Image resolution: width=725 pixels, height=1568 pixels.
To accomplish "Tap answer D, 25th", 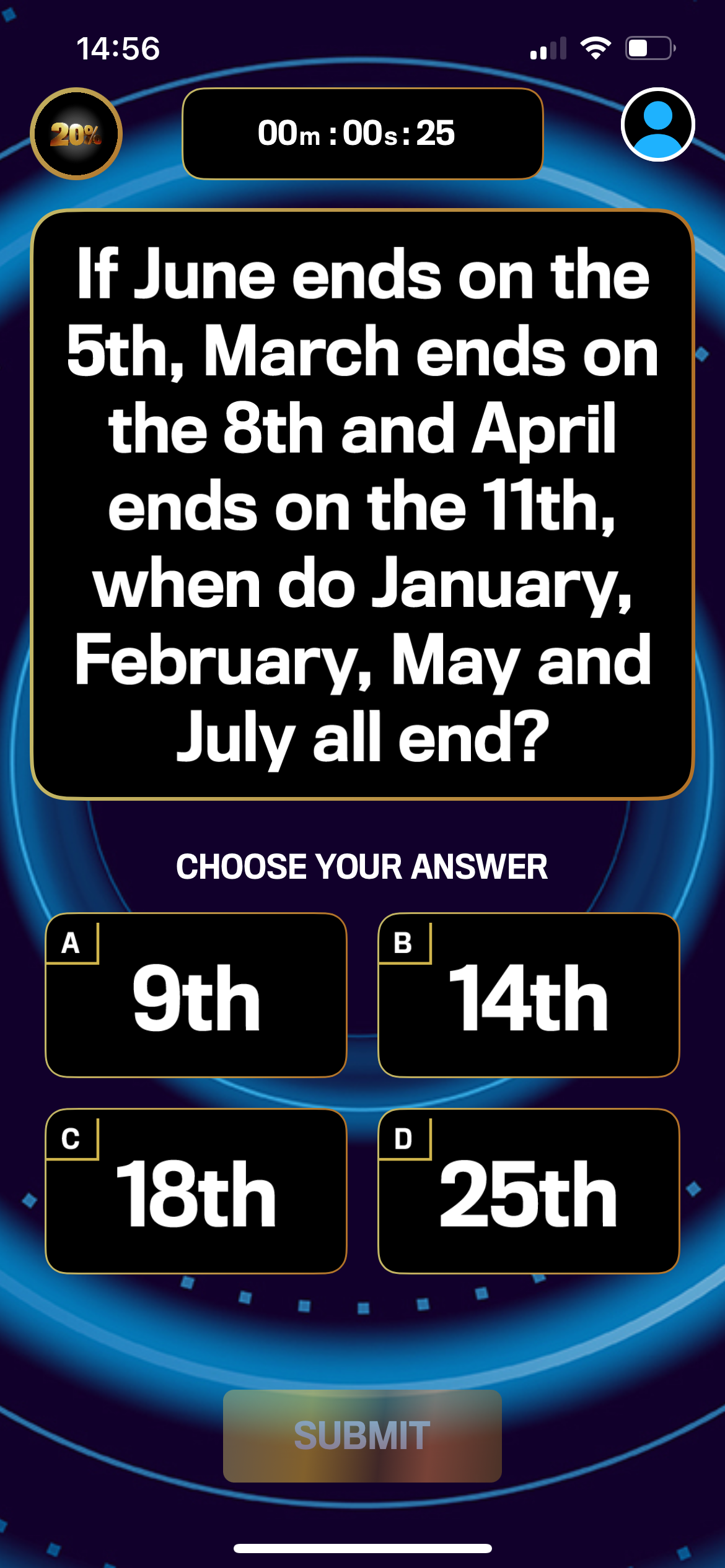I will (x=529, y=1191).
